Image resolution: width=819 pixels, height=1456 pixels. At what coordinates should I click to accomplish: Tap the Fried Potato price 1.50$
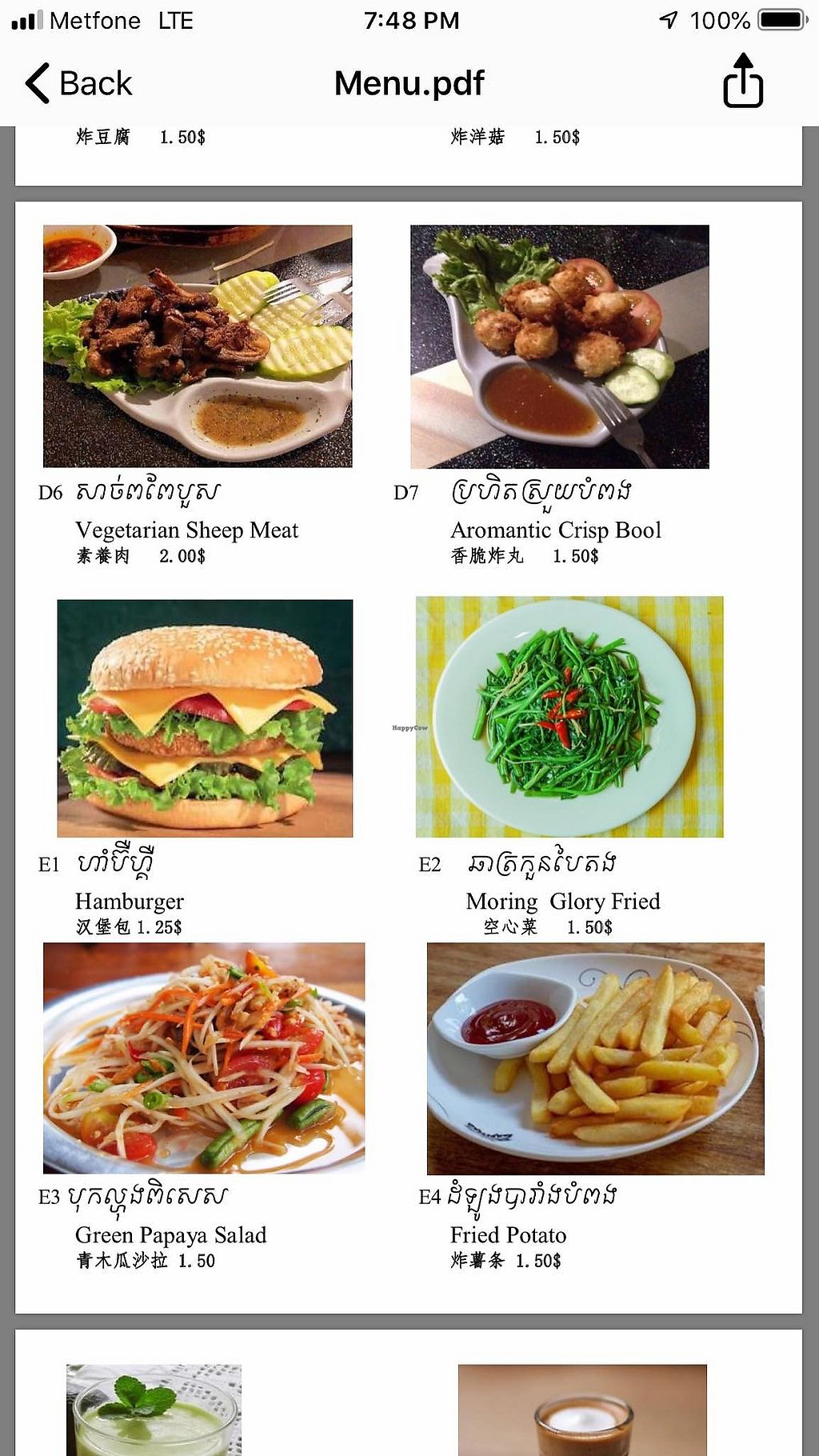538,1262
